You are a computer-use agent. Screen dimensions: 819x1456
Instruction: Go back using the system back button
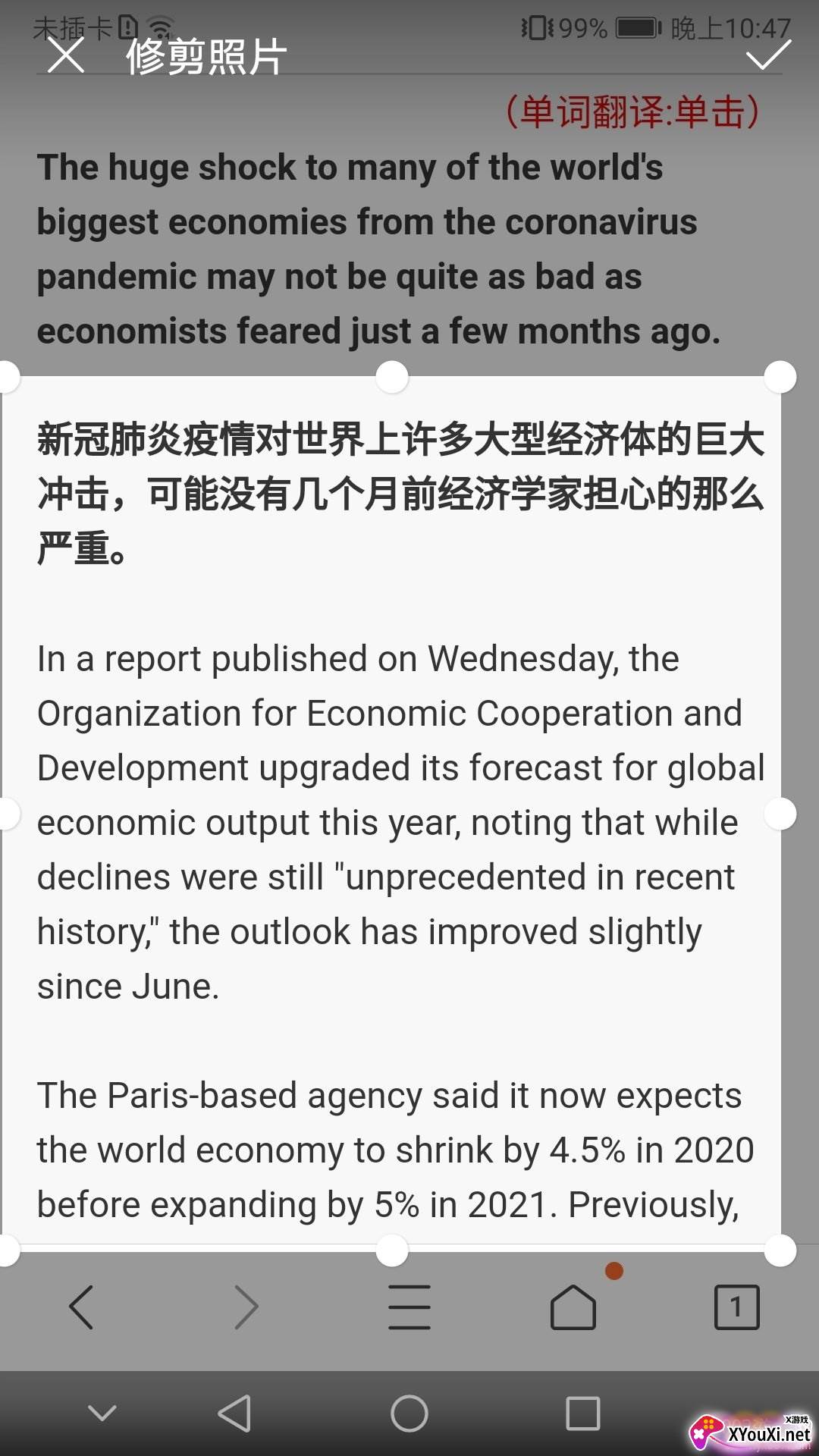[234, 1413]
